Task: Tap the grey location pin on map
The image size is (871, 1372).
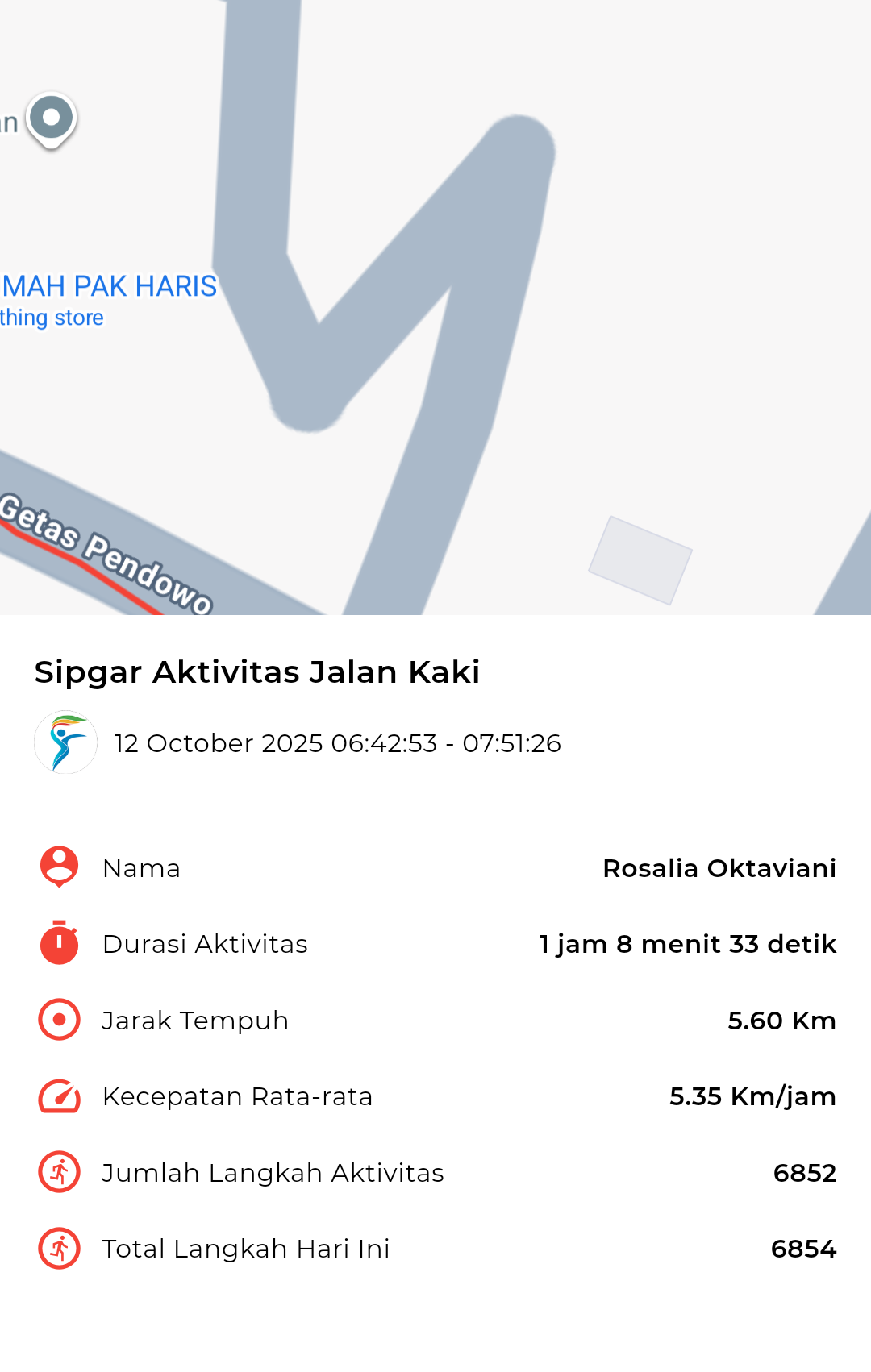Action: tap(51, 118)
